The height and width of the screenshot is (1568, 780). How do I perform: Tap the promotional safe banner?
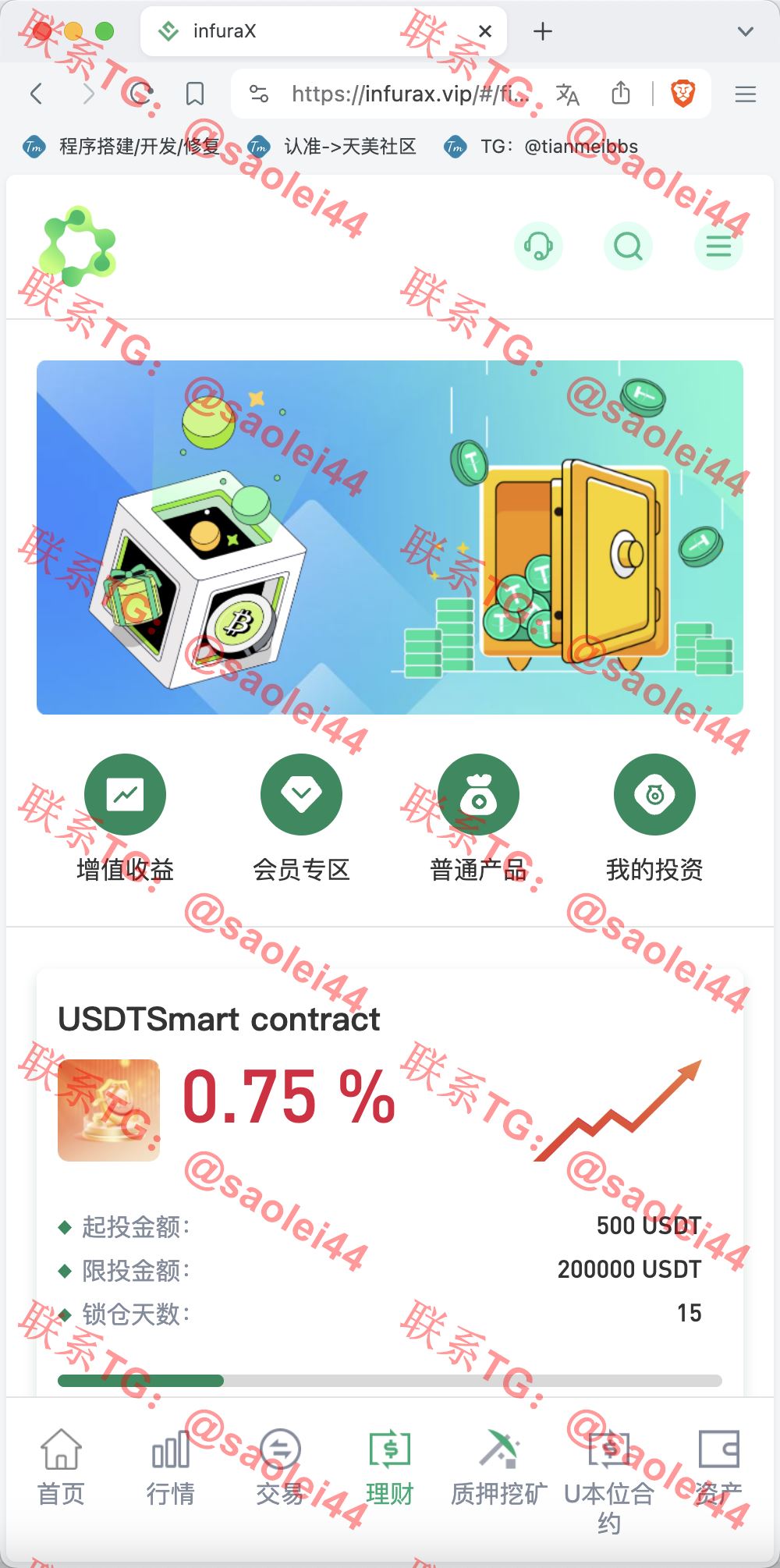pyautogui.click(x=390, y=537)
